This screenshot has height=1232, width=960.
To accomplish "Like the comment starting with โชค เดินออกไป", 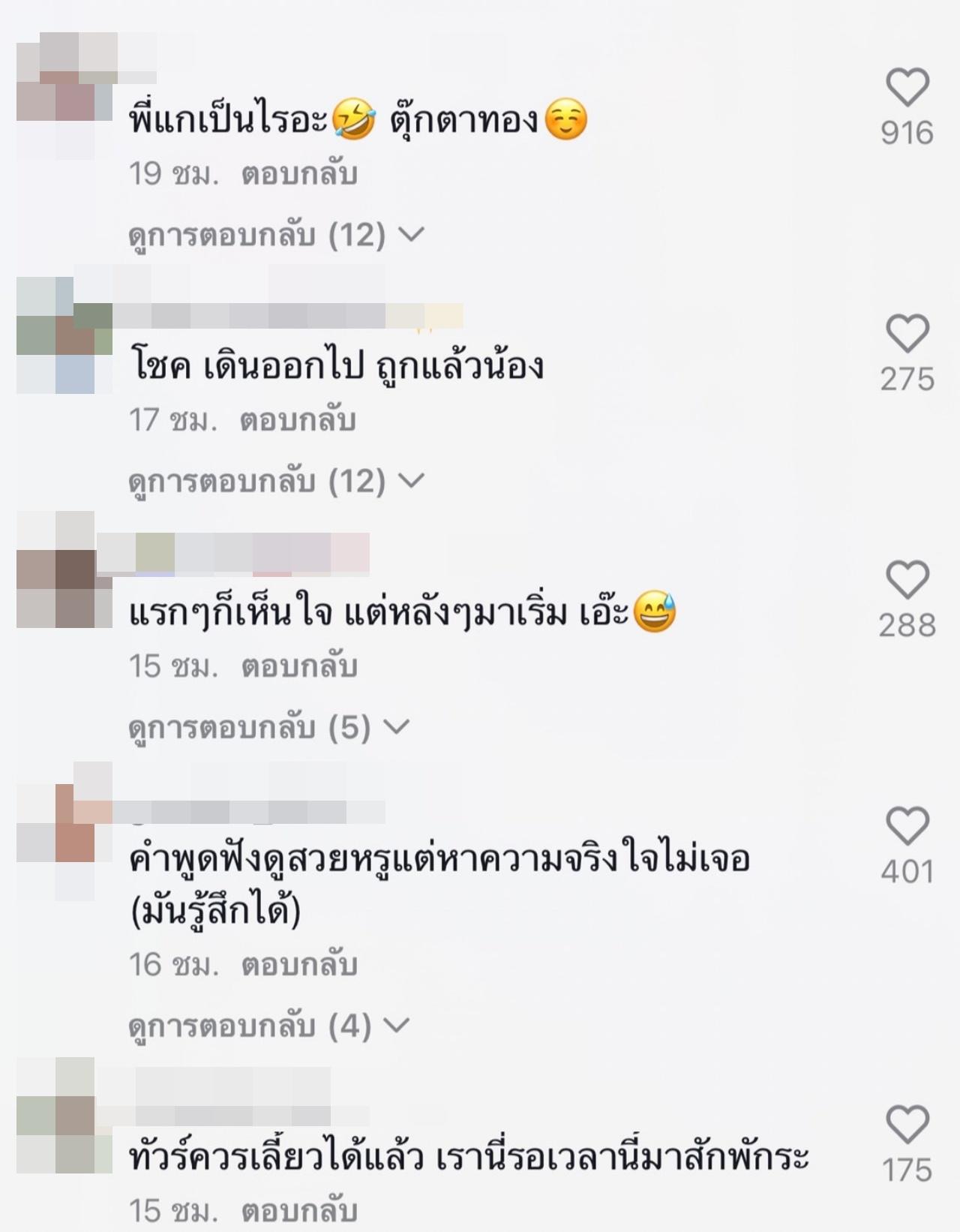I will pyautogui.click(x=907, y=333).
